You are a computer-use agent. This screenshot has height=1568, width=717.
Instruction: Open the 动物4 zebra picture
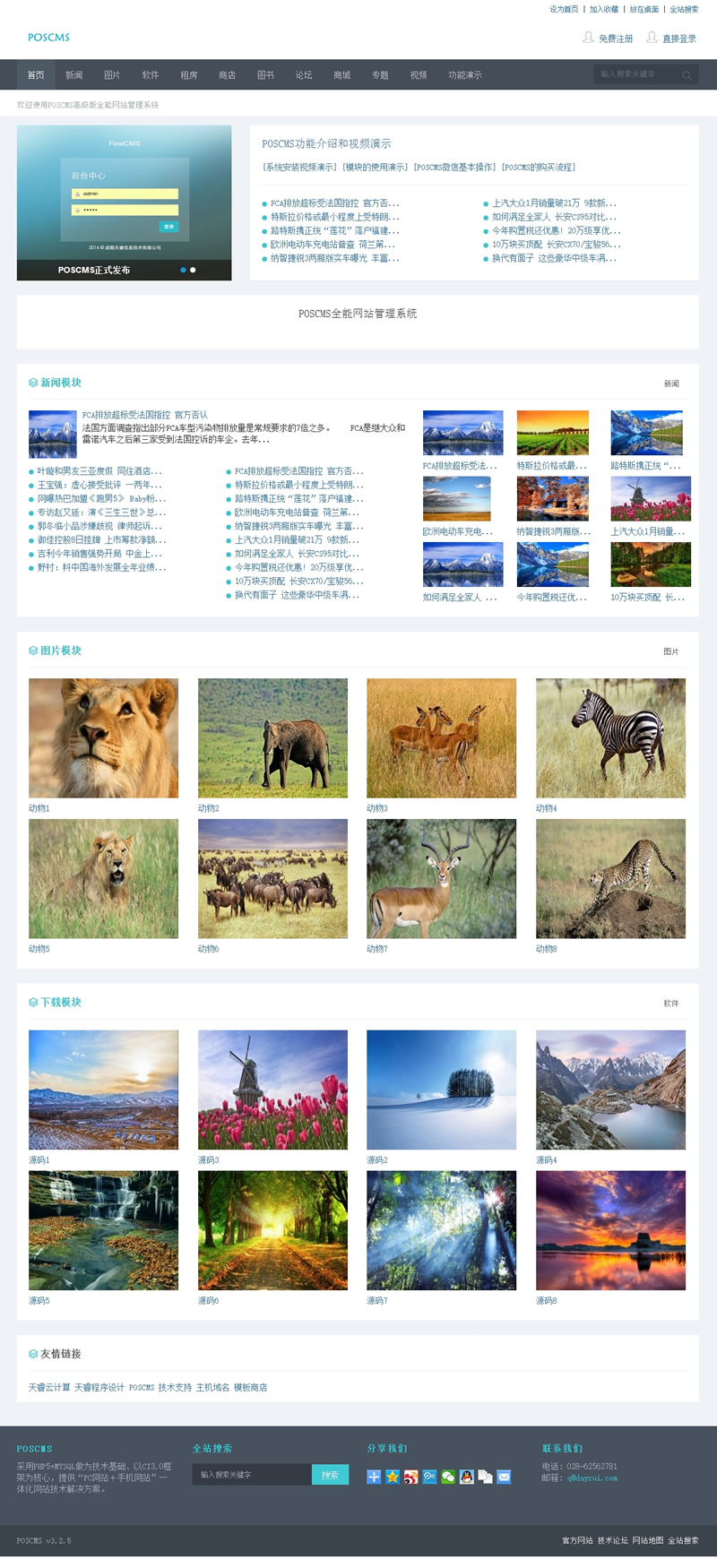pyautogui.click(x=610, y=737)
